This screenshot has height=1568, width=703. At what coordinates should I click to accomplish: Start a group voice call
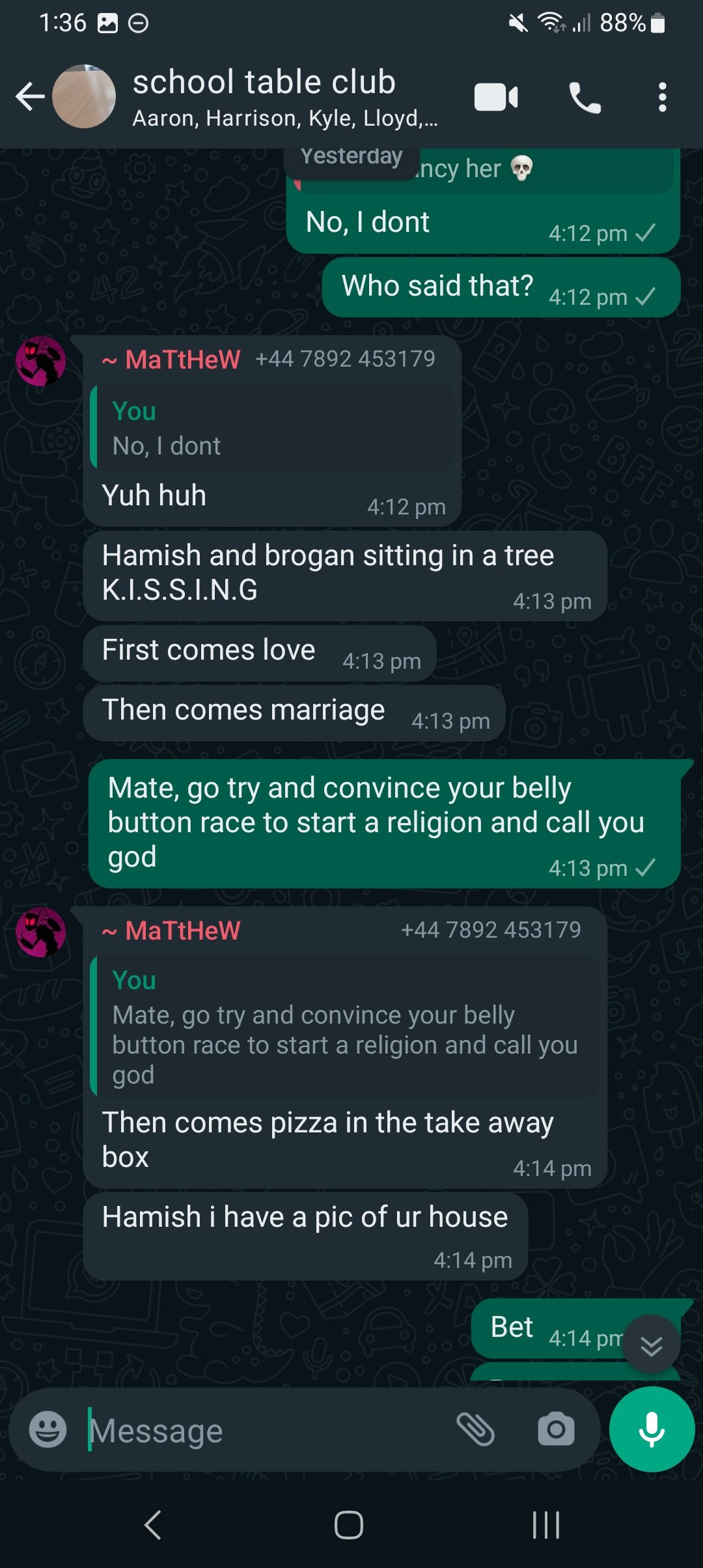click(585, 98)
